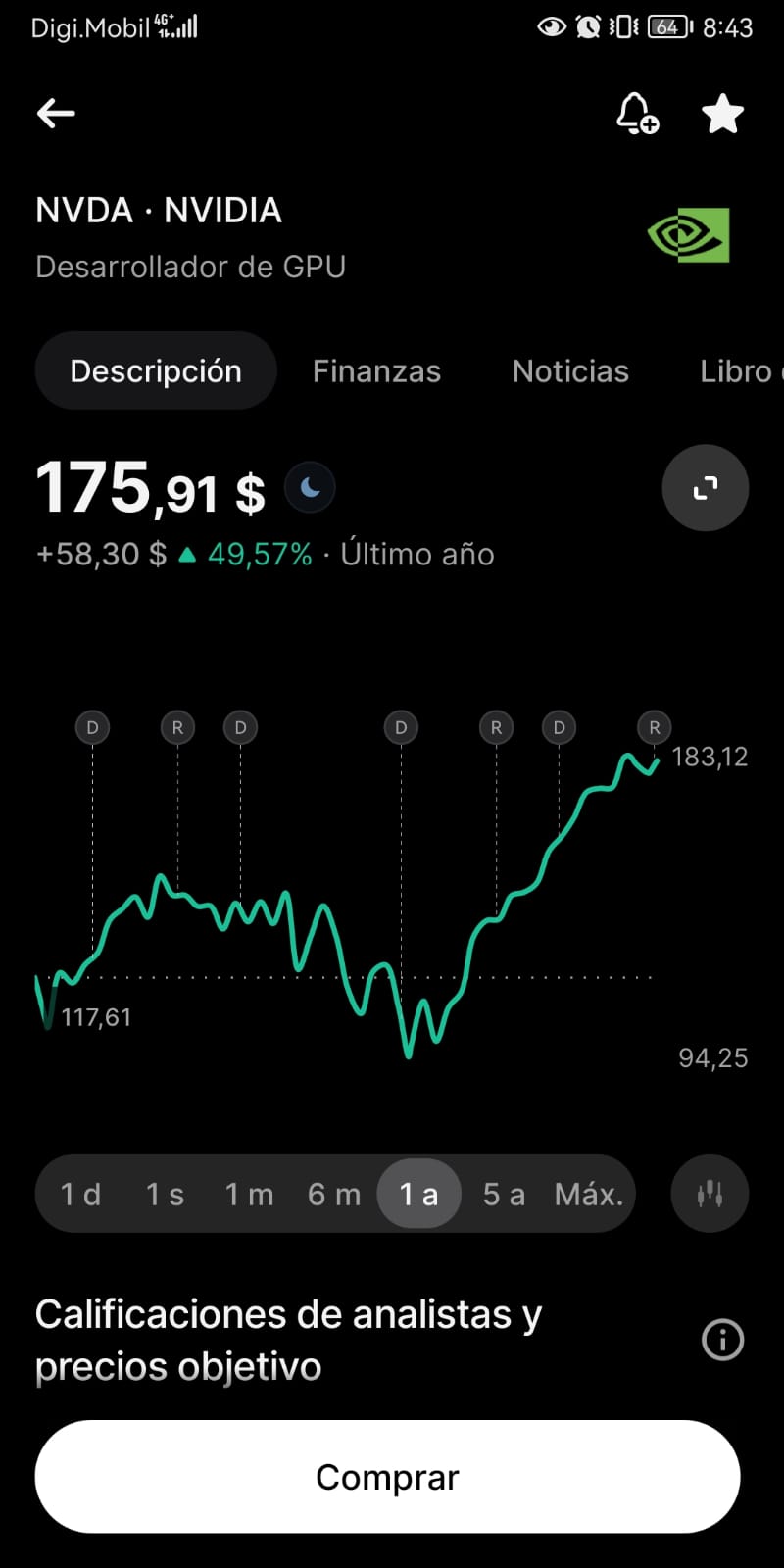784x1568 pixels.
Task: Switch chart to candlestick view
Action: point(709,1193)
